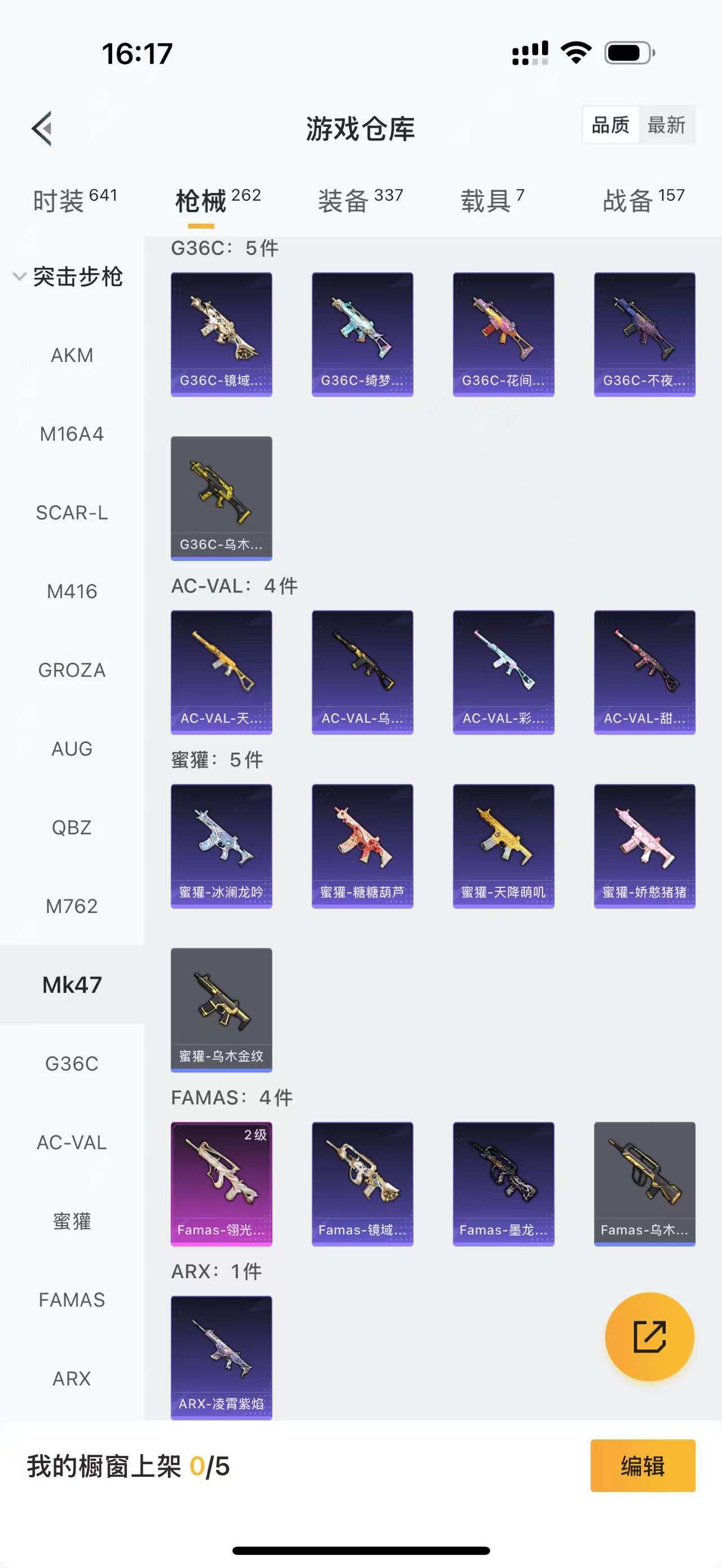Screen dimensions: 722x1568
Task: Sort warehouse by 品质
Action: tap(610, 125)
